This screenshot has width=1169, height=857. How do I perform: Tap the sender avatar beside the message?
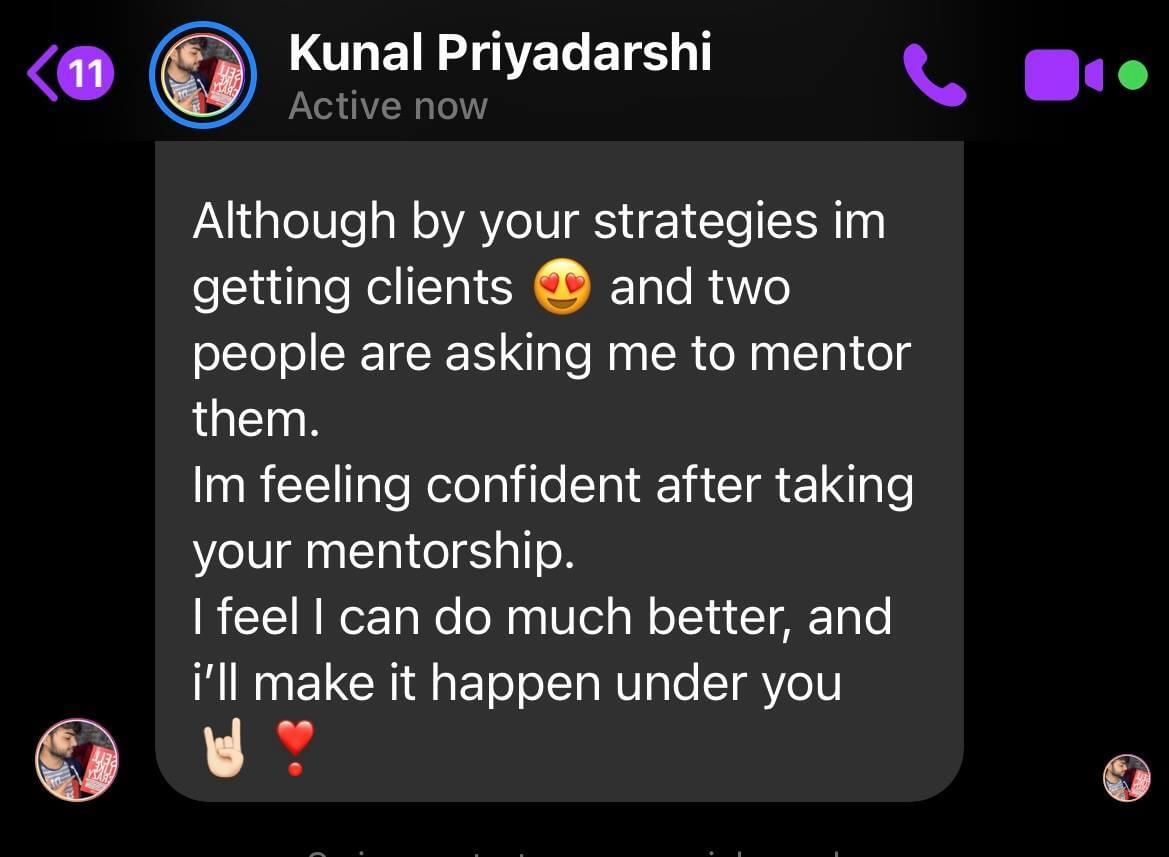pos(77,760)
